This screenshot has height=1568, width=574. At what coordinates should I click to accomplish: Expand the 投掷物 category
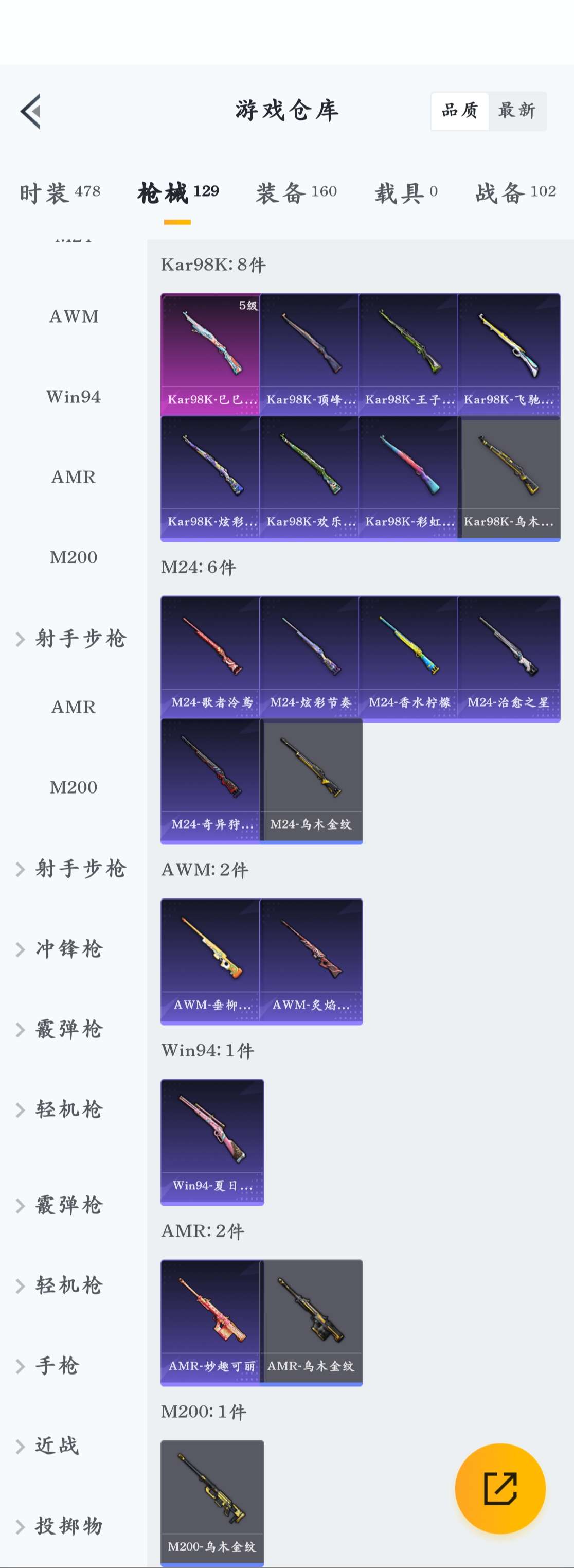click(x=68, y=1526)
